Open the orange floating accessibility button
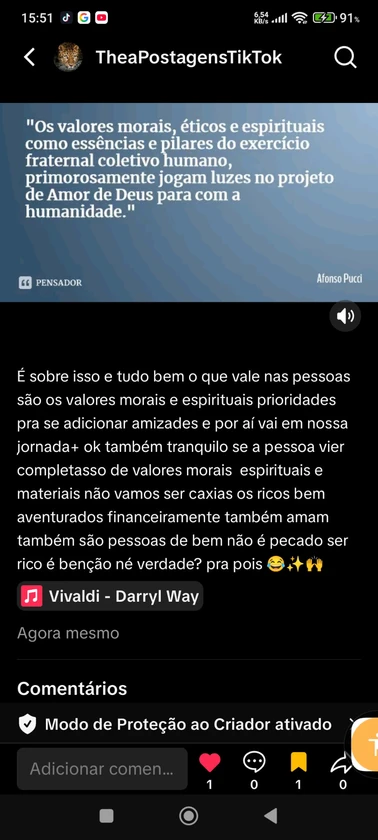The height and width of the screenshot is (840, 378). point(366,745)
